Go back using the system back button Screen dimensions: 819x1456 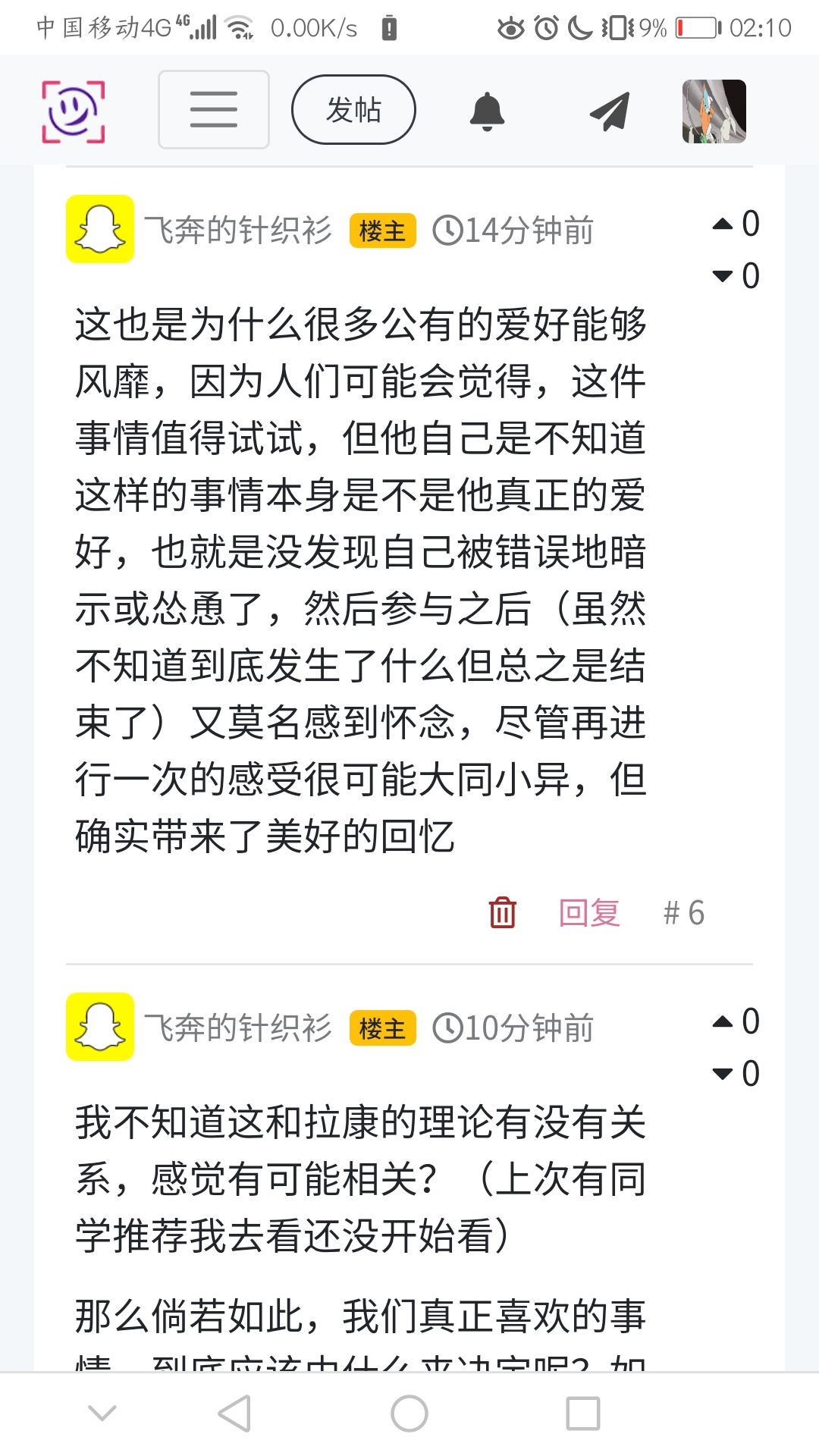pyautogui.click(x=234, y=1414)
